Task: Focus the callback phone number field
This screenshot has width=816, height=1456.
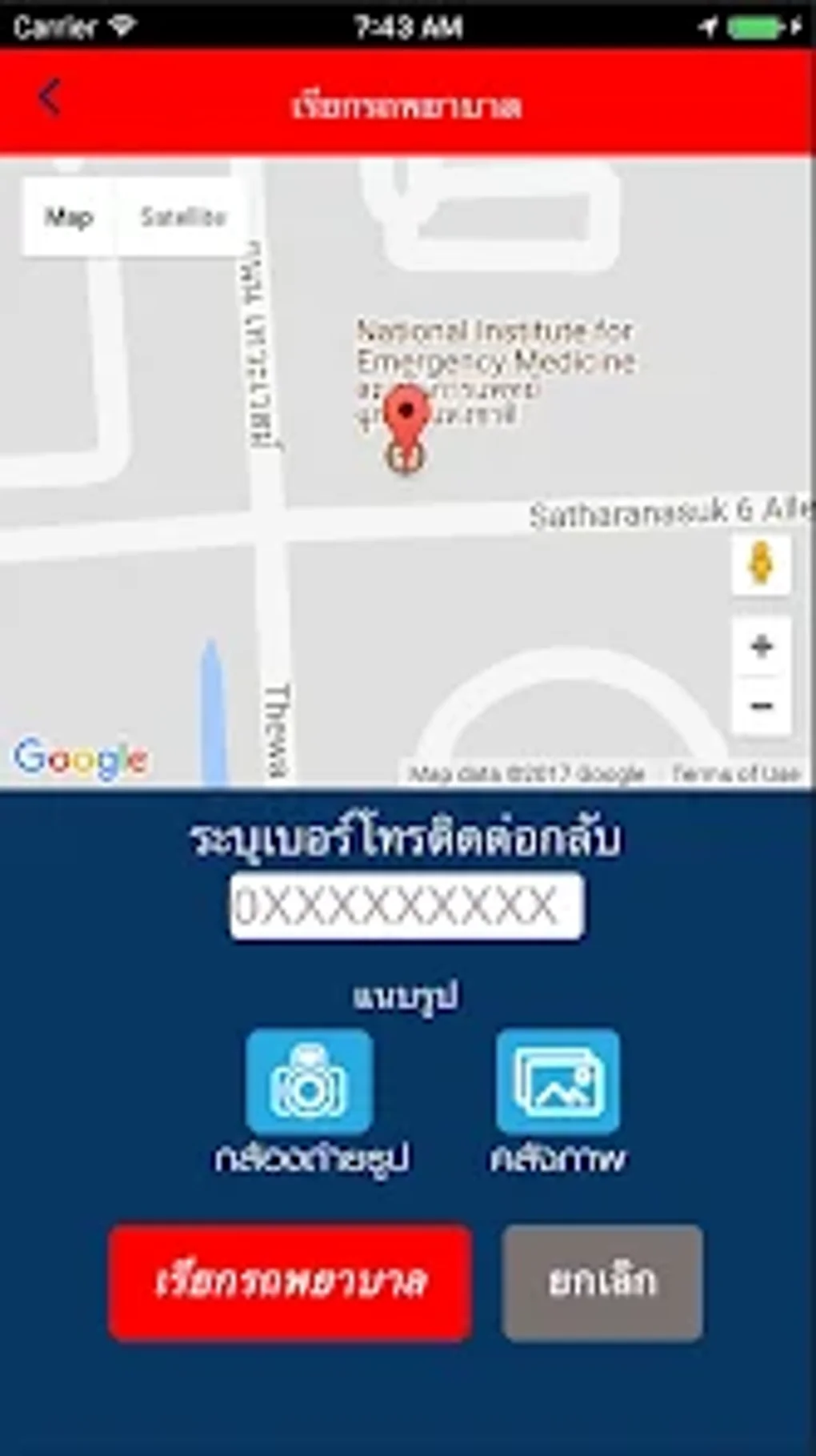Action: click(x=406, y=907)
